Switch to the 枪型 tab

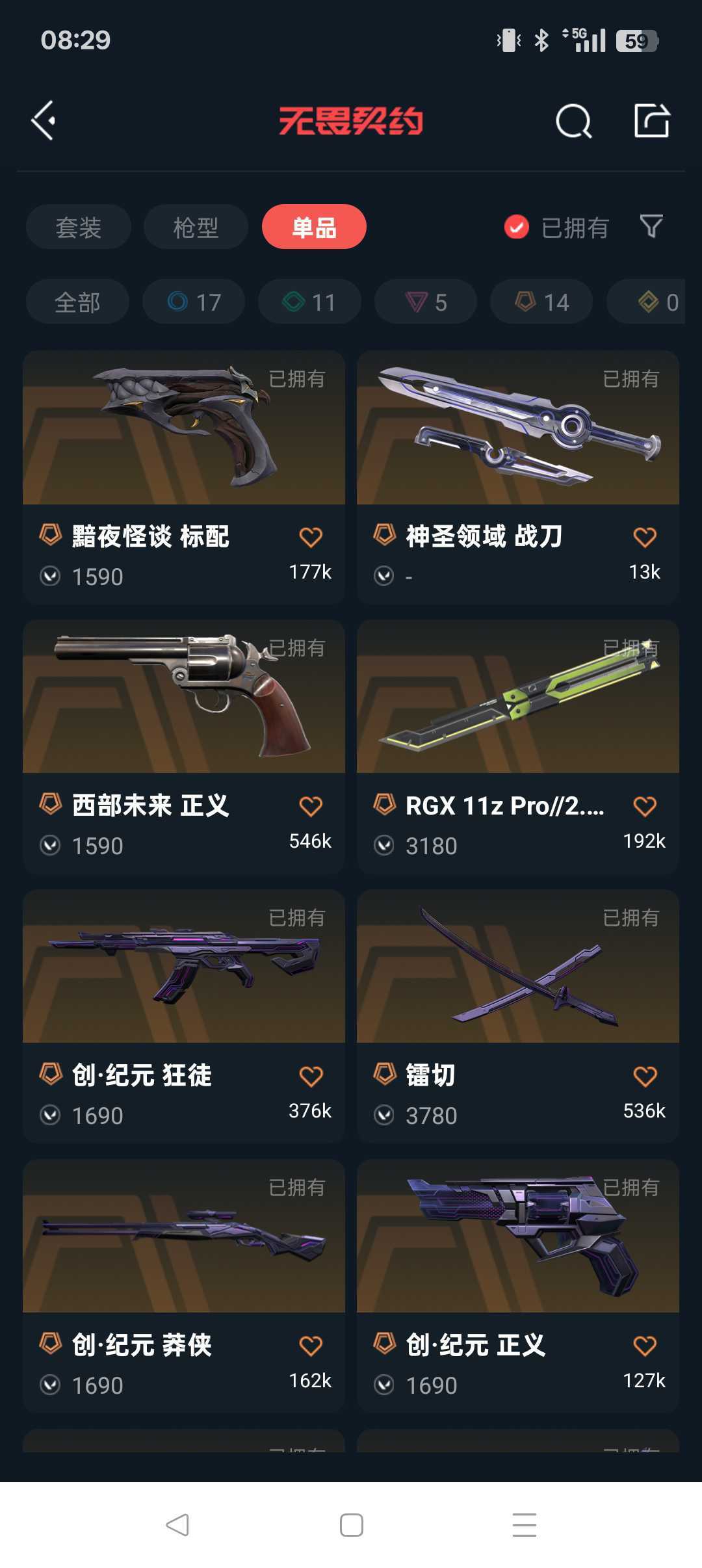196,227
